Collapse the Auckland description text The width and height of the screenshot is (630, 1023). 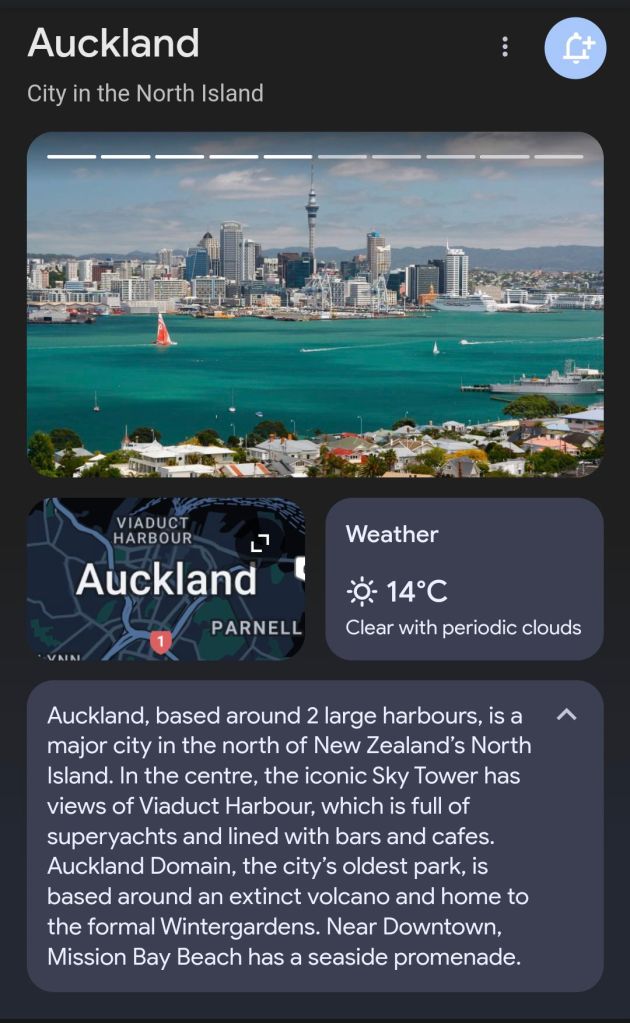click(566, 715)
